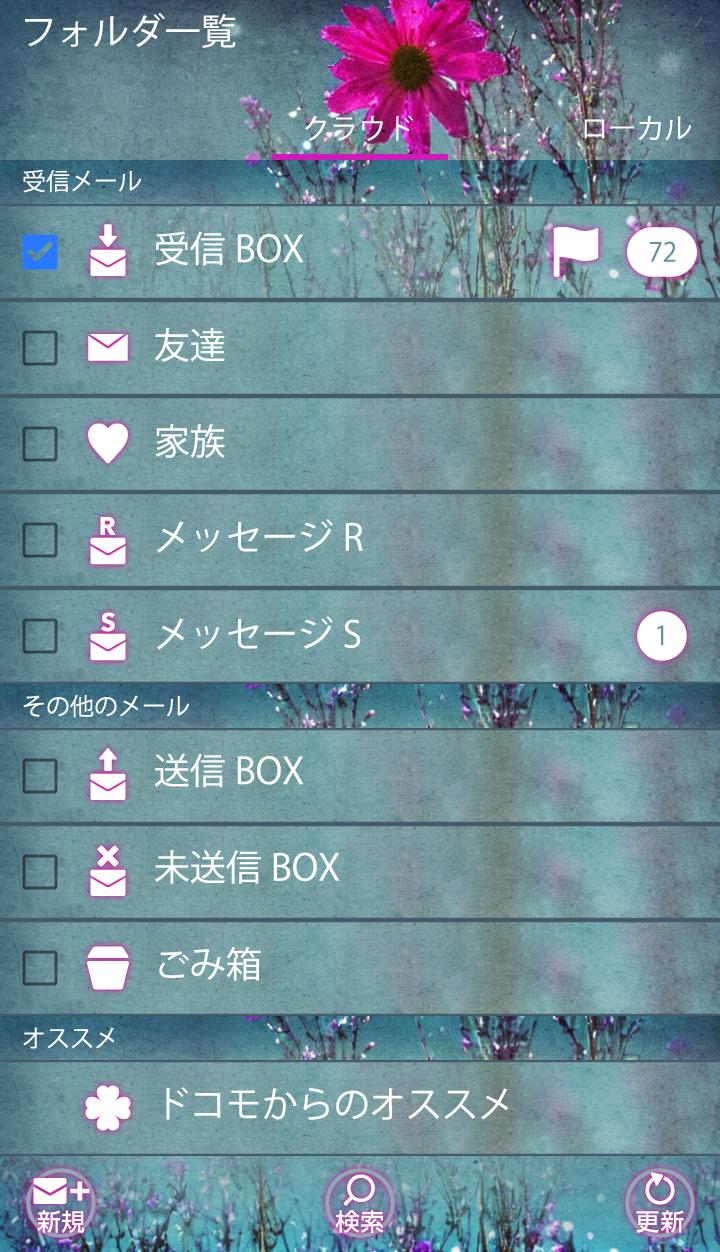Select the クラウド tab
The width and height of the screenshot is (720, 1252).
[x=359, y=128]
